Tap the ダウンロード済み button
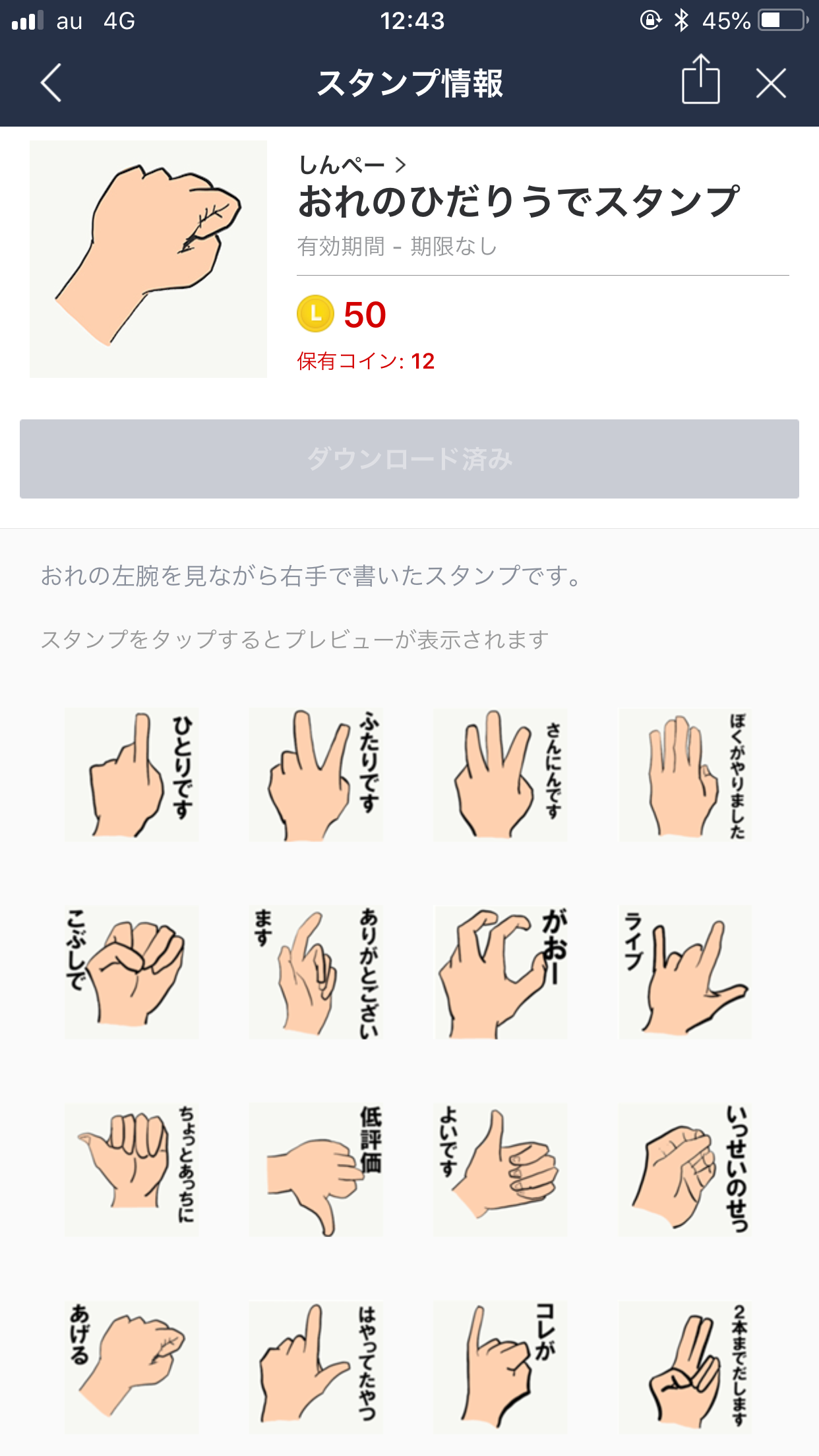 pyautogui.click(x=409, y=459)
